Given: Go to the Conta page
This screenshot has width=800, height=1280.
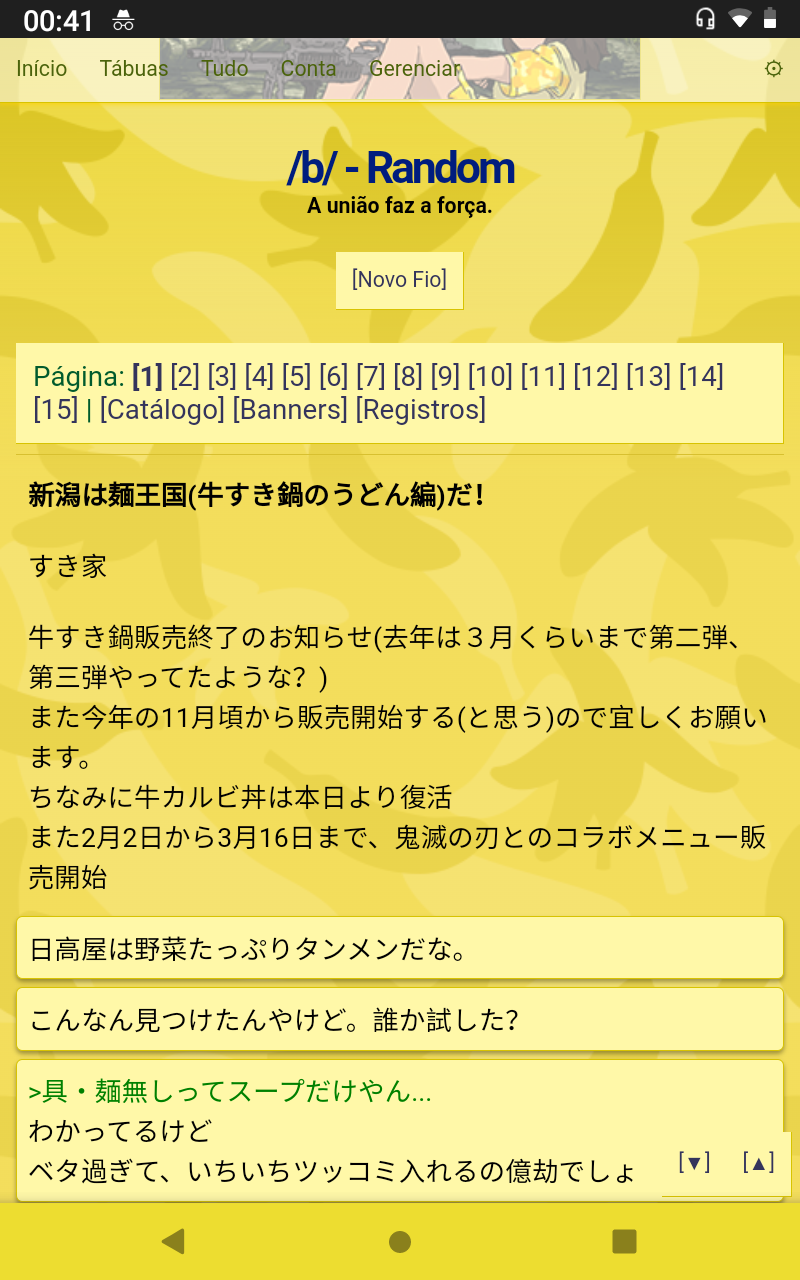Looking at the screenshot, I should 309,69.
